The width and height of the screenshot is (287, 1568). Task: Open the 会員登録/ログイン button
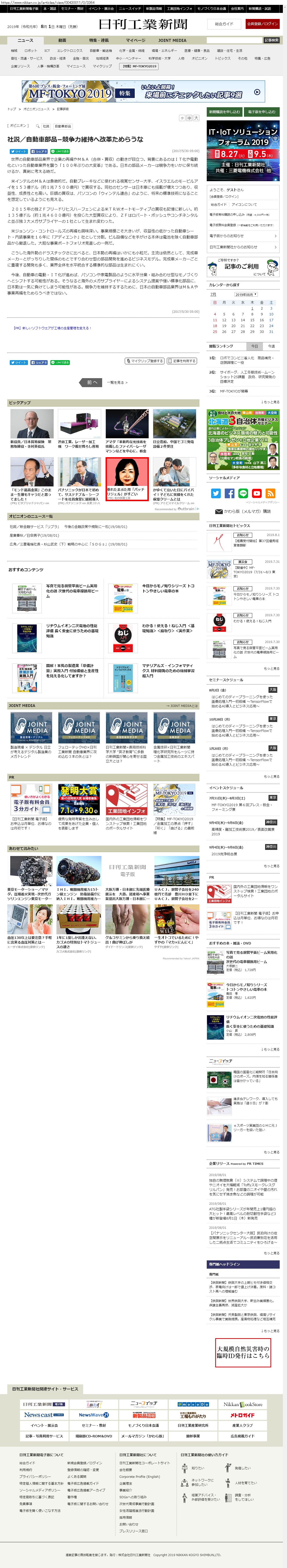pyautogui.click(x=262, y=24)
